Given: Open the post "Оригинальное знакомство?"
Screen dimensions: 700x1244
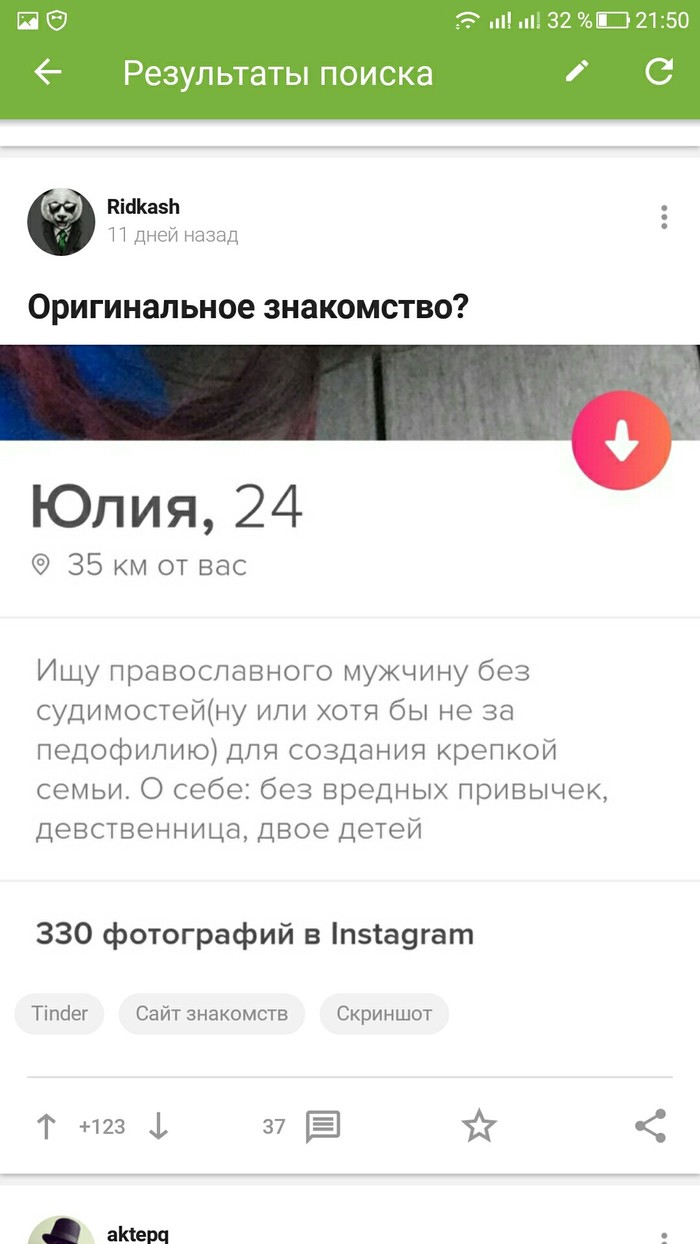Looking at the screenshot, I should pyautogui.click(x=248, y=306).
